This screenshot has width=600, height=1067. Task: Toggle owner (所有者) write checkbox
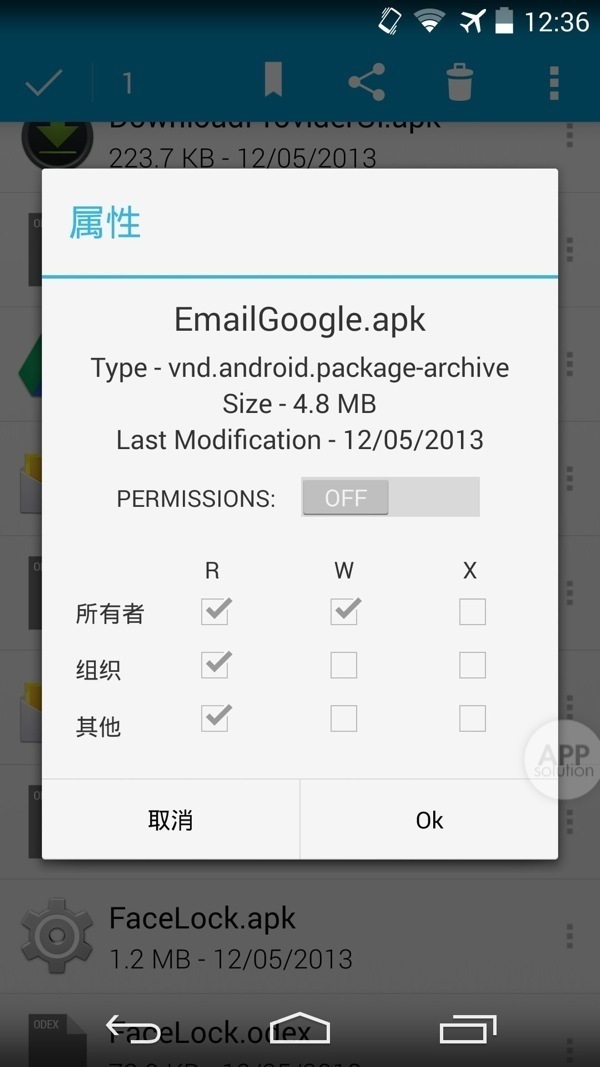[x=344, y=611]
